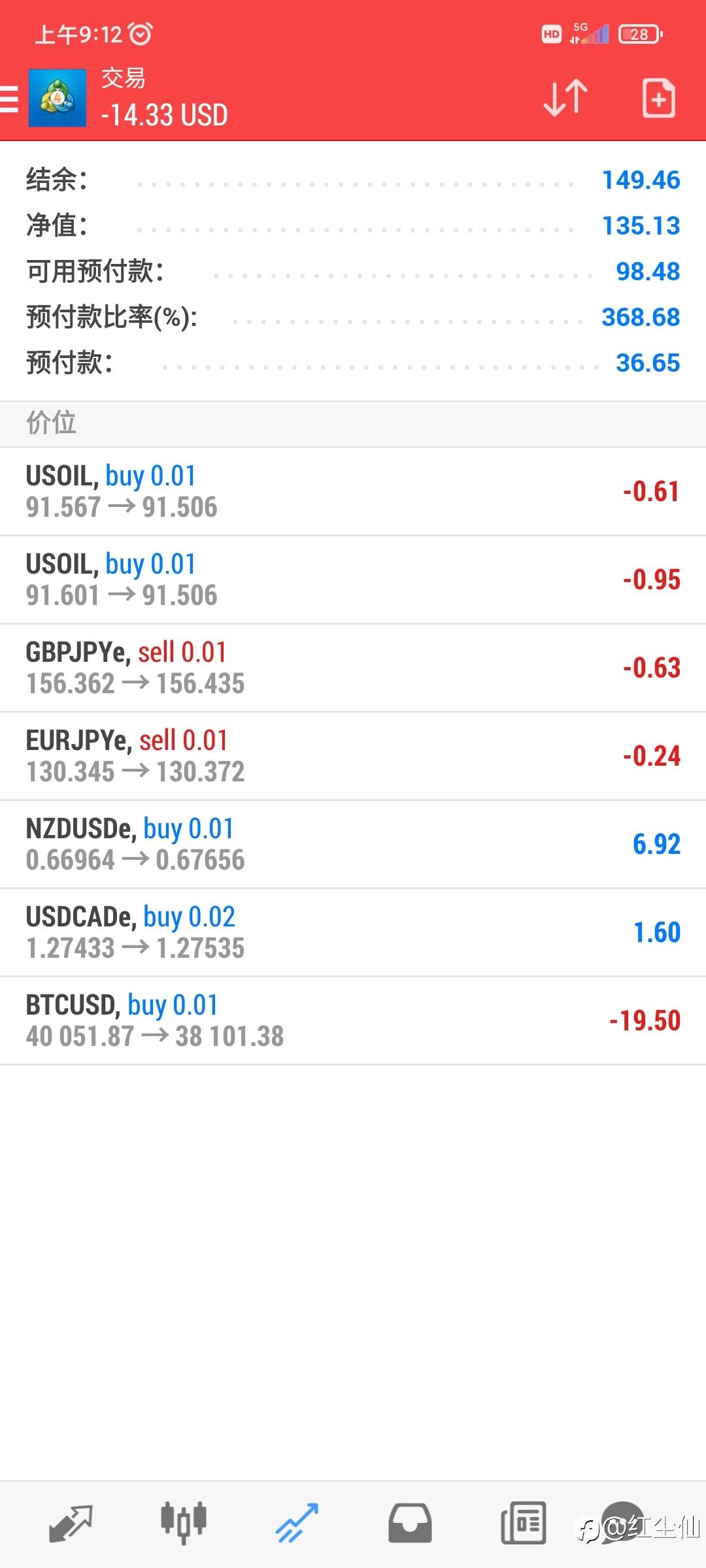
Task: Select the EURJPYe sell position
Action: click(x=353, y=756)
